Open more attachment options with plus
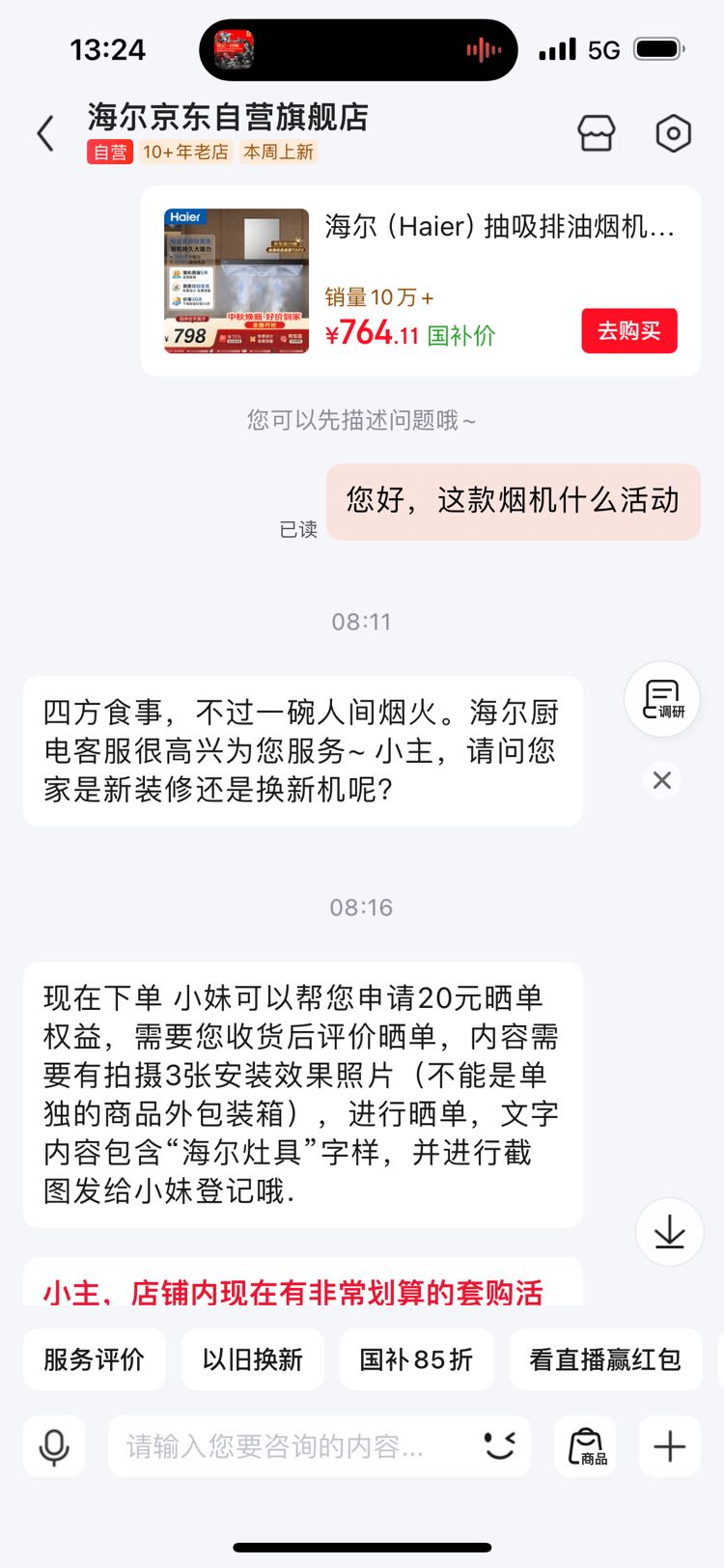 click(x=669, y=1446)
